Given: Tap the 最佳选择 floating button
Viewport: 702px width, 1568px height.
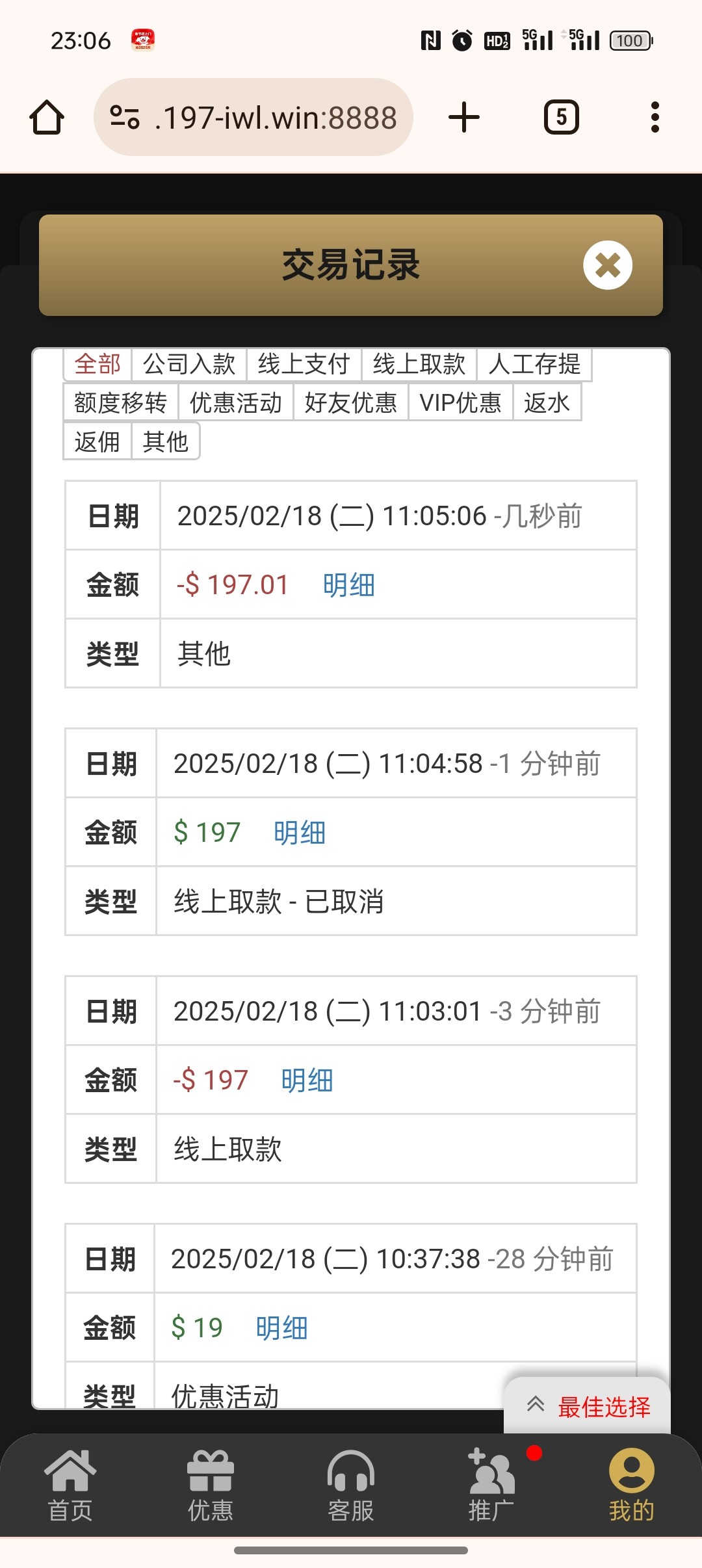Looking at the screenshot, I should (588, 1407).
